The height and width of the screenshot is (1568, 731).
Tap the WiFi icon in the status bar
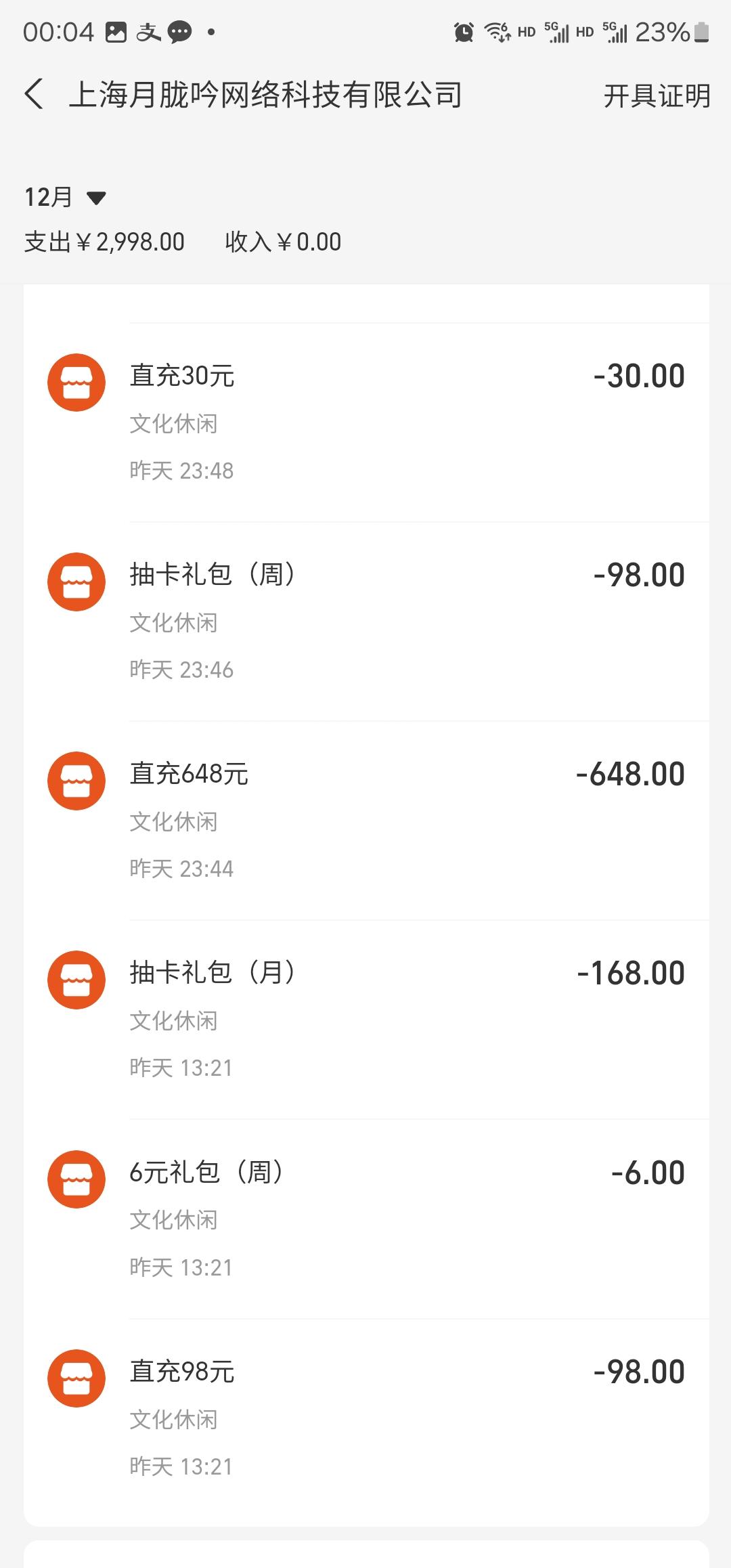496,31
